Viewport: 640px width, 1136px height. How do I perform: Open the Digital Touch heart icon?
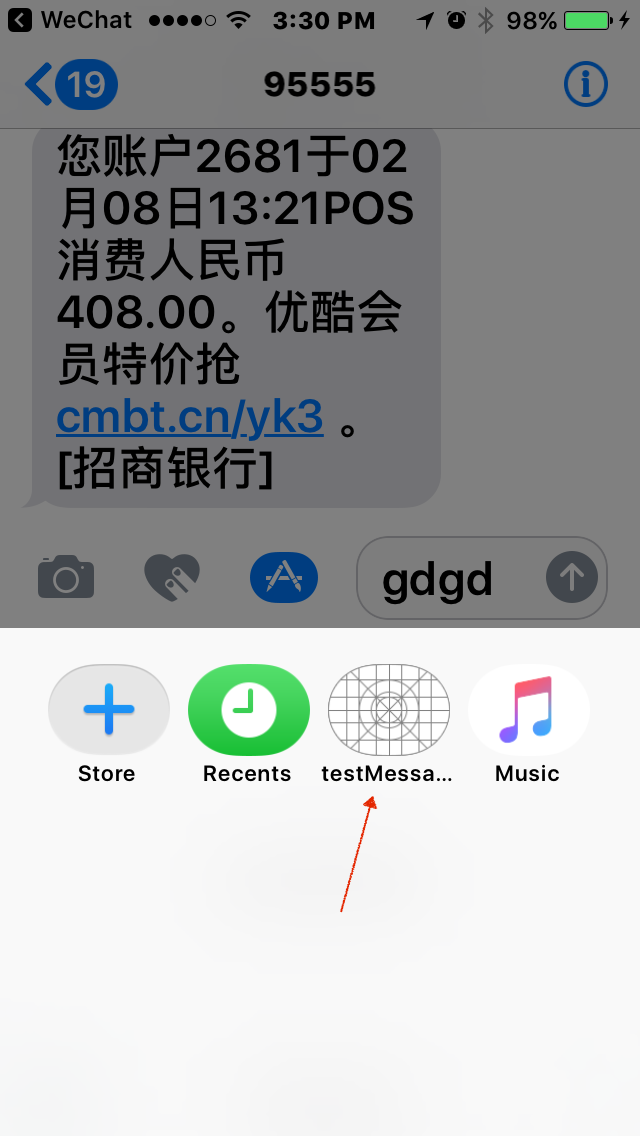click(x=172, y=577)
